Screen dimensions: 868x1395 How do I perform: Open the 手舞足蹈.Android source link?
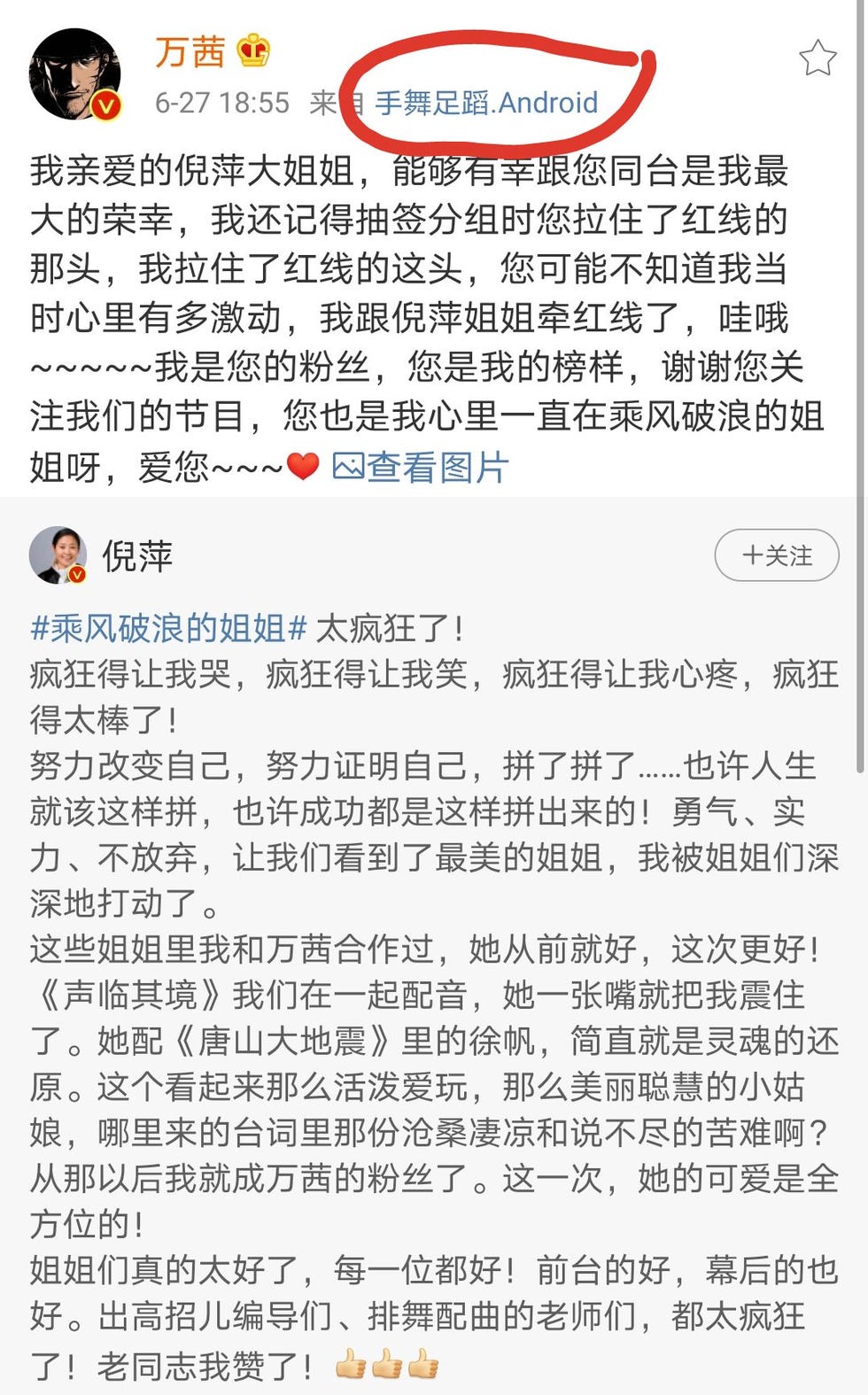pyautogui.click(x=486, y=103)
